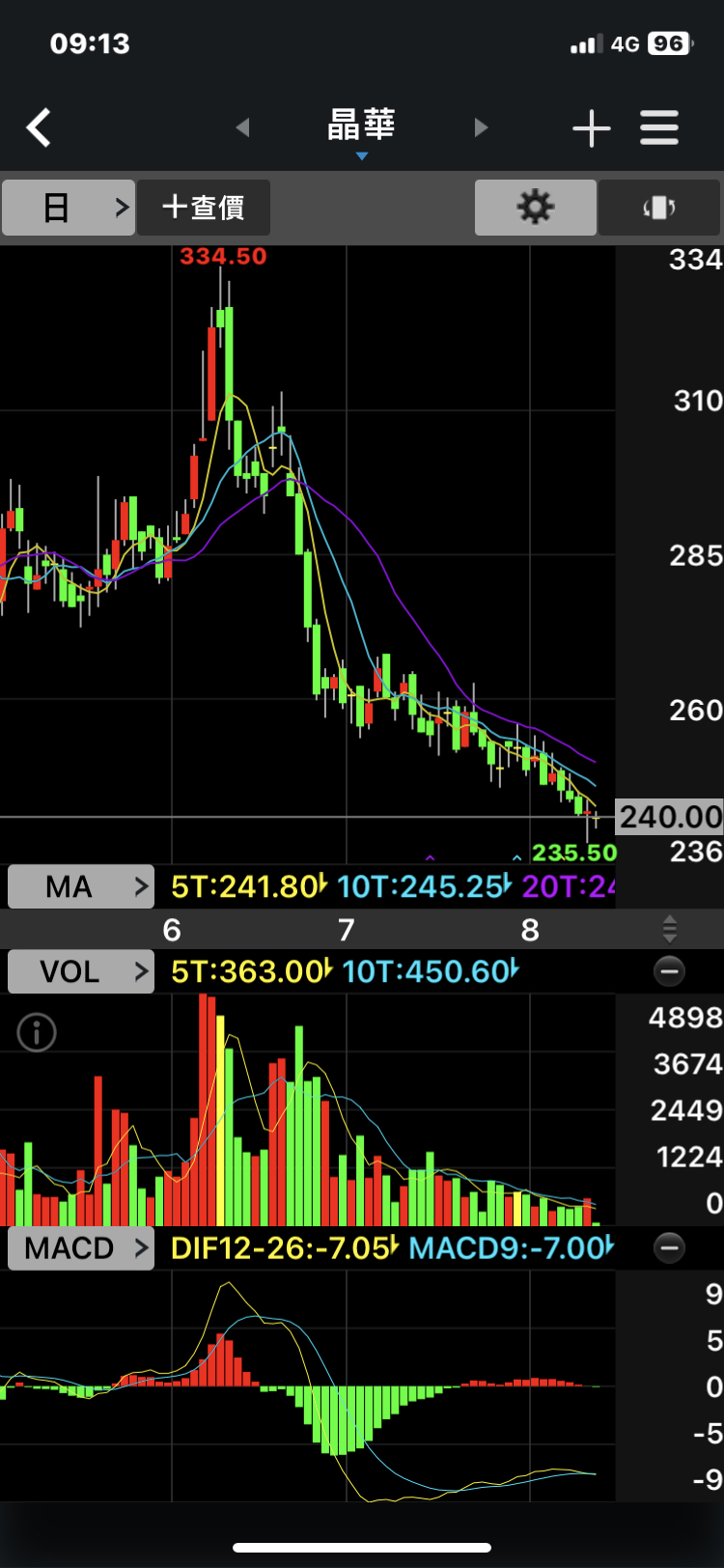
Task: Add the stock with the plus icon
Action: (x=591, y=127)
